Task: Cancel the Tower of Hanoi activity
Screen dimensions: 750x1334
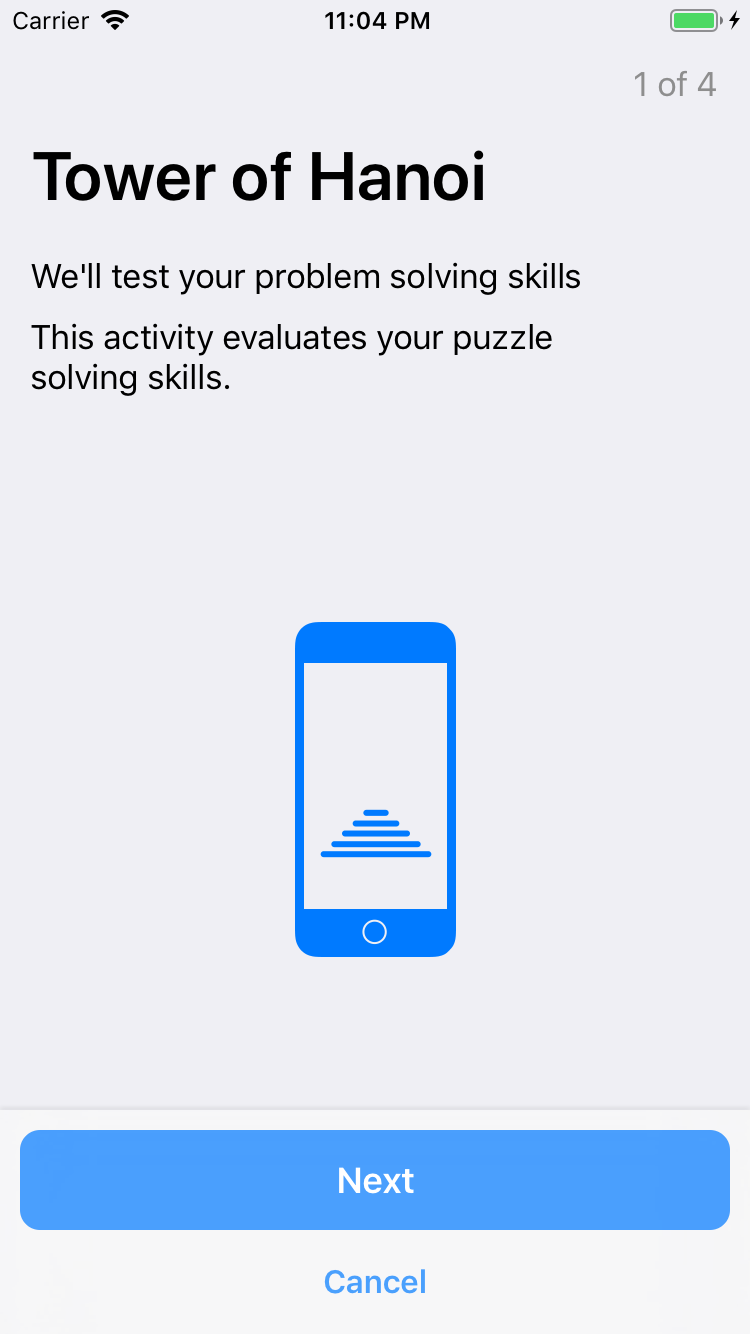Action: tap(375, 1282)
